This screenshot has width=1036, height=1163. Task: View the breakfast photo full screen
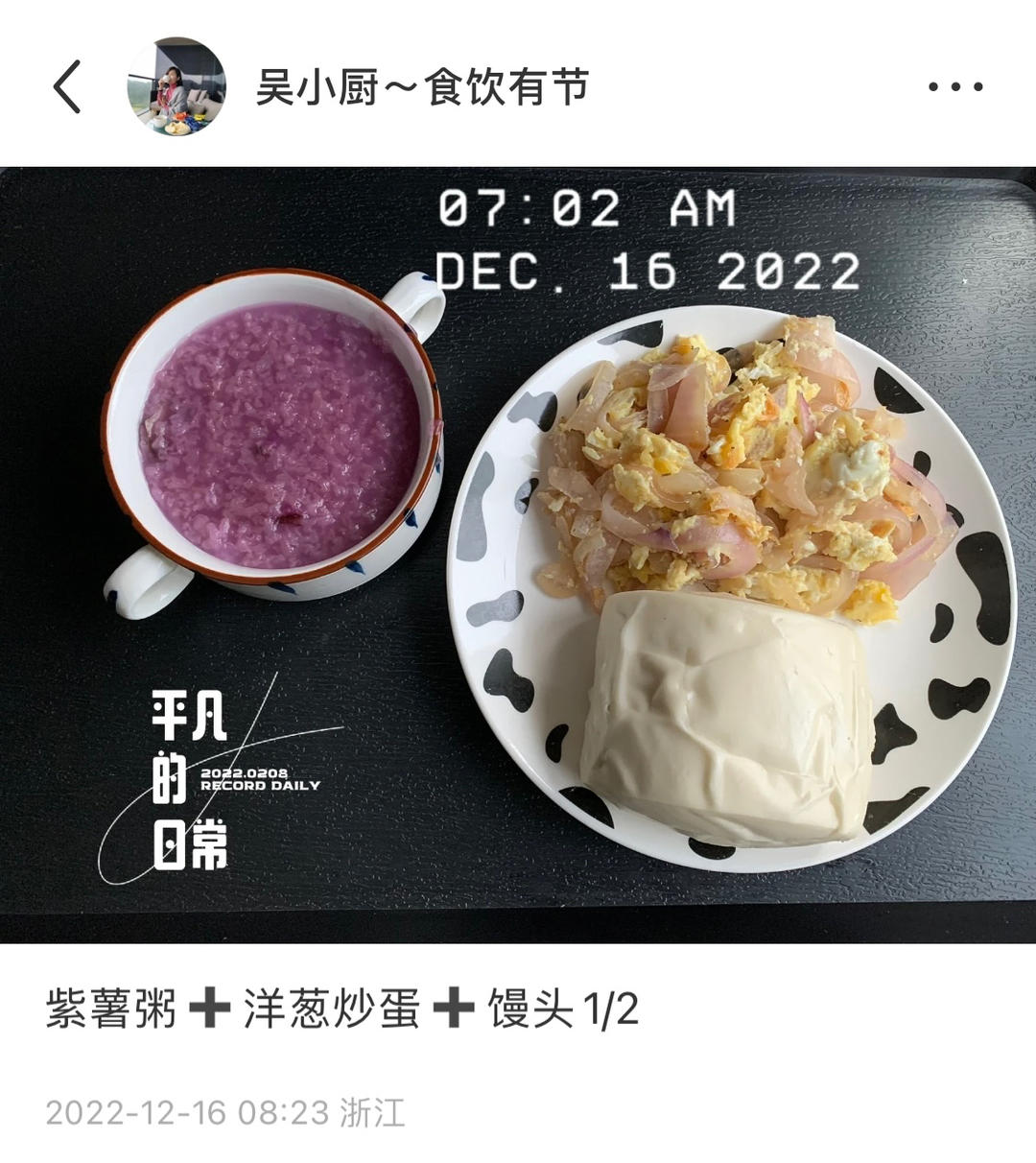(x=518, y=556)
